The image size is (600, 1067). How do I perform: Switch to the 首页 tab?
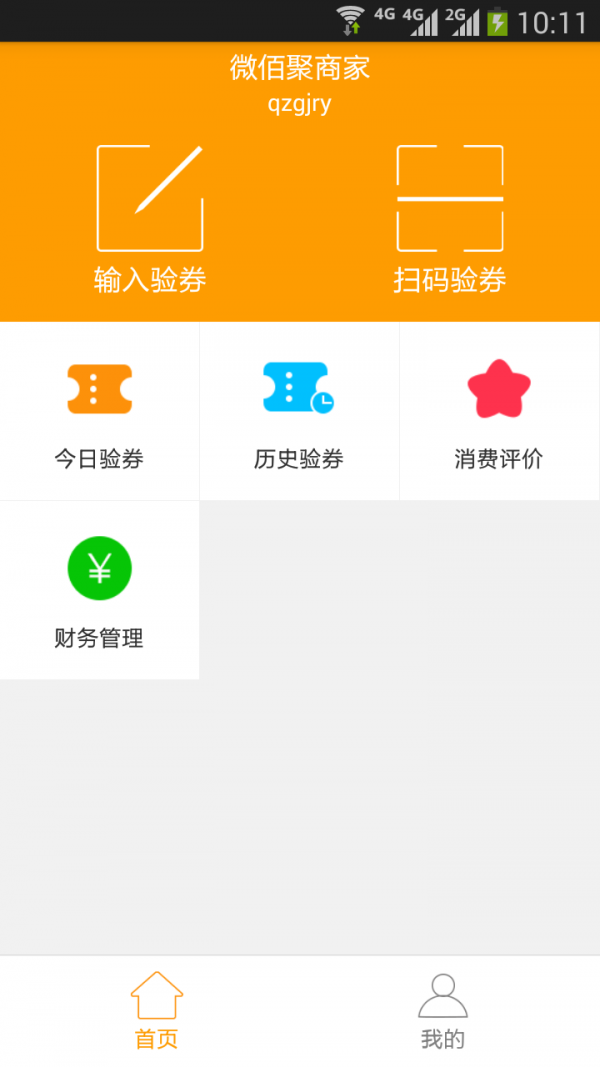pyautogui.click(x=157, y=1010)
